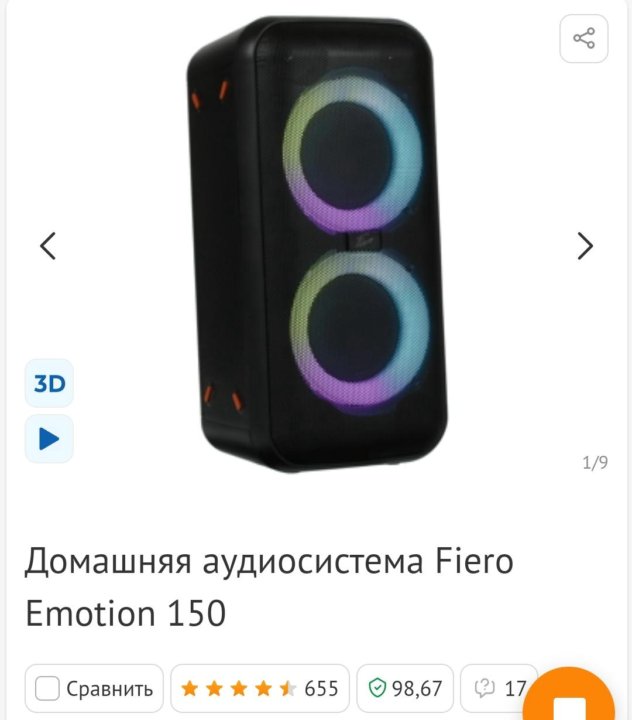Share this product
632x720 pixels.
[584, 39]
